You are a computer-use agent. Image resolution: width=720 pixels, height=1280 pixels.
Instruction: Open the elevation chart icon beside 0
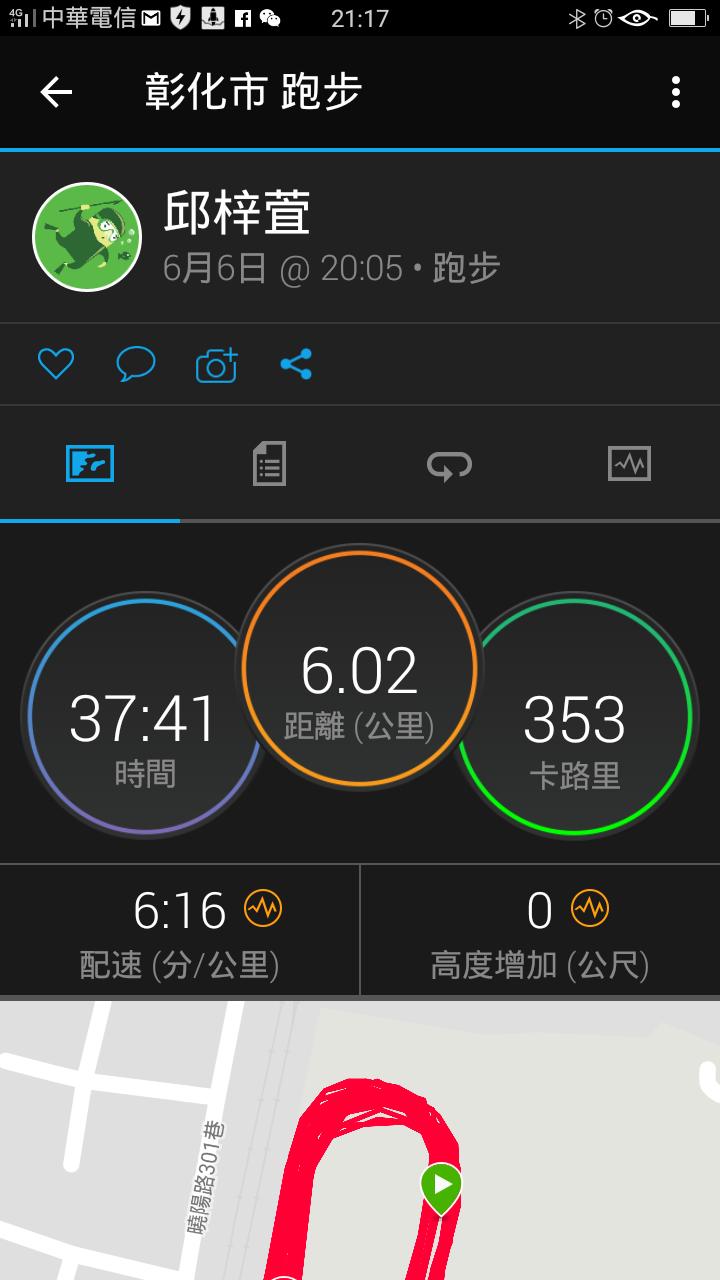click(x=590, y=909)
